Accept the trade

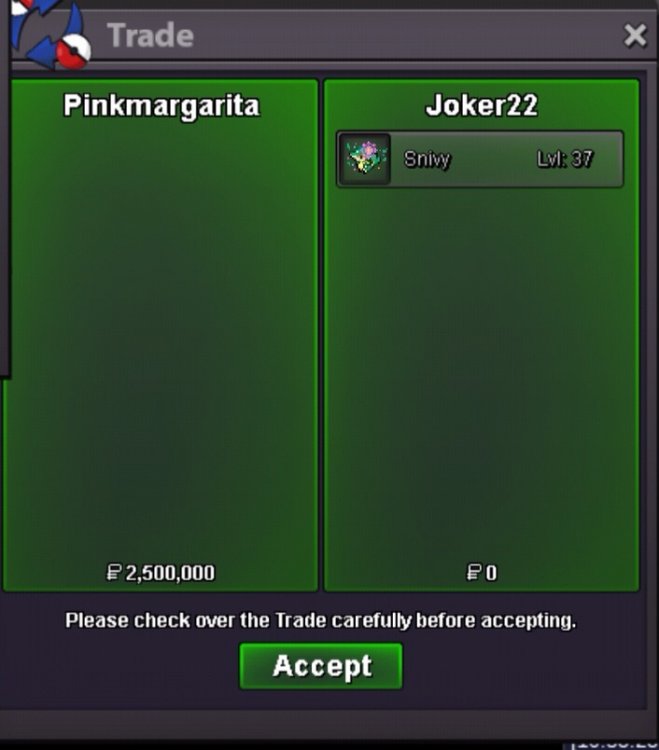coord(321,666)
